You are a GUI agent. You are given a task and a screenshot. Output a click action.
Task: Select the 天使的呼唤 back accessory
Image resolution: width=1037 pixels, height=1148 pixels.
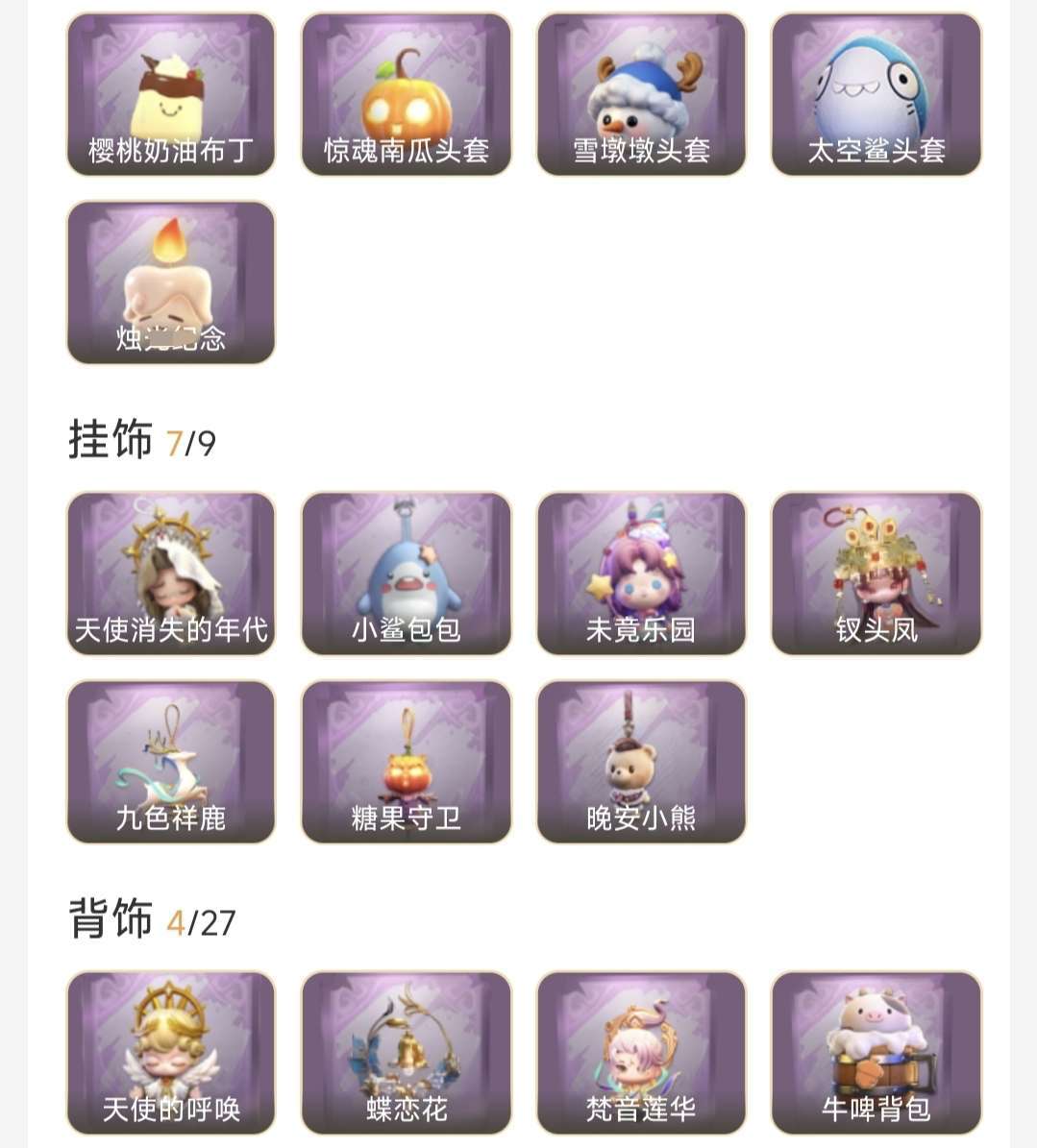(171, 1052)
